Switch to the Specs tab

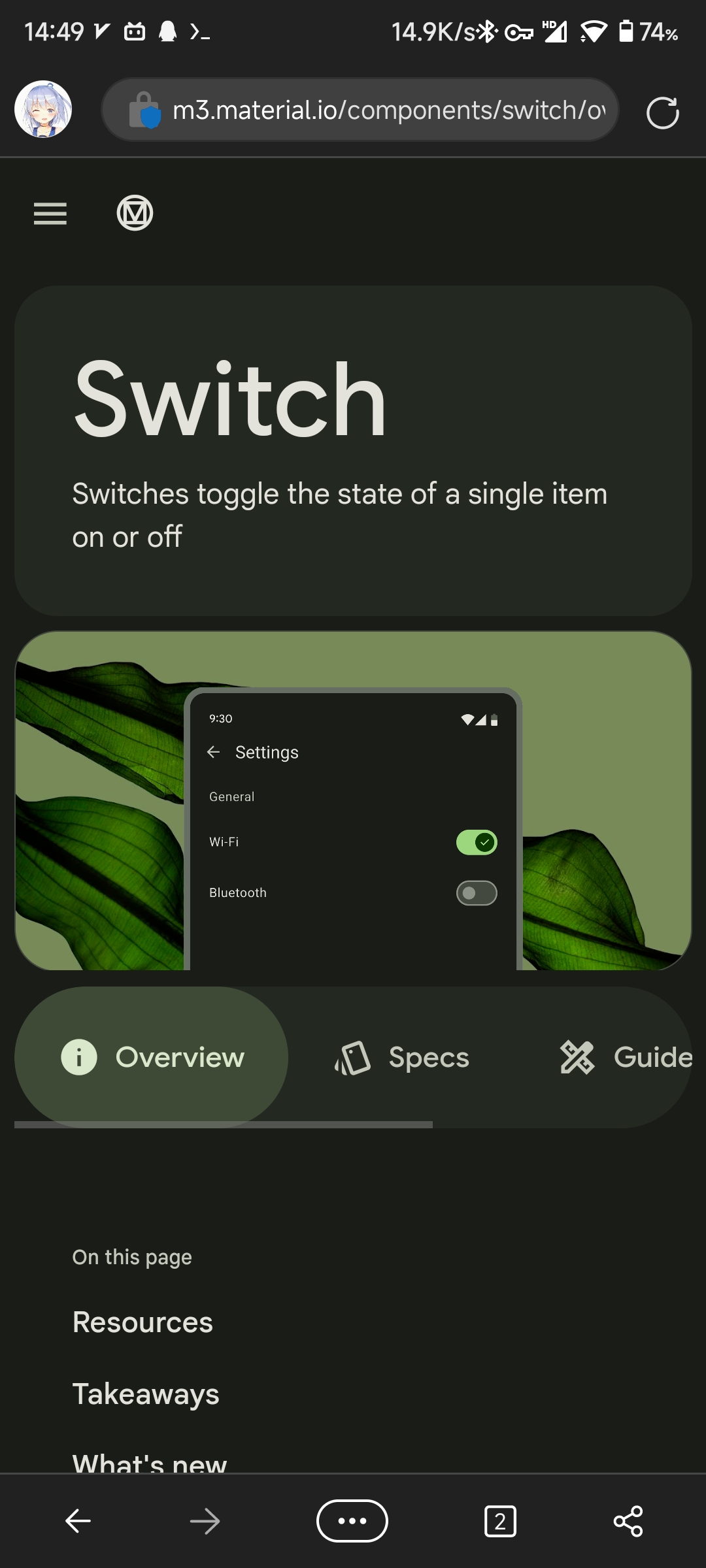pyautogui.click(x=402, y=1057)
